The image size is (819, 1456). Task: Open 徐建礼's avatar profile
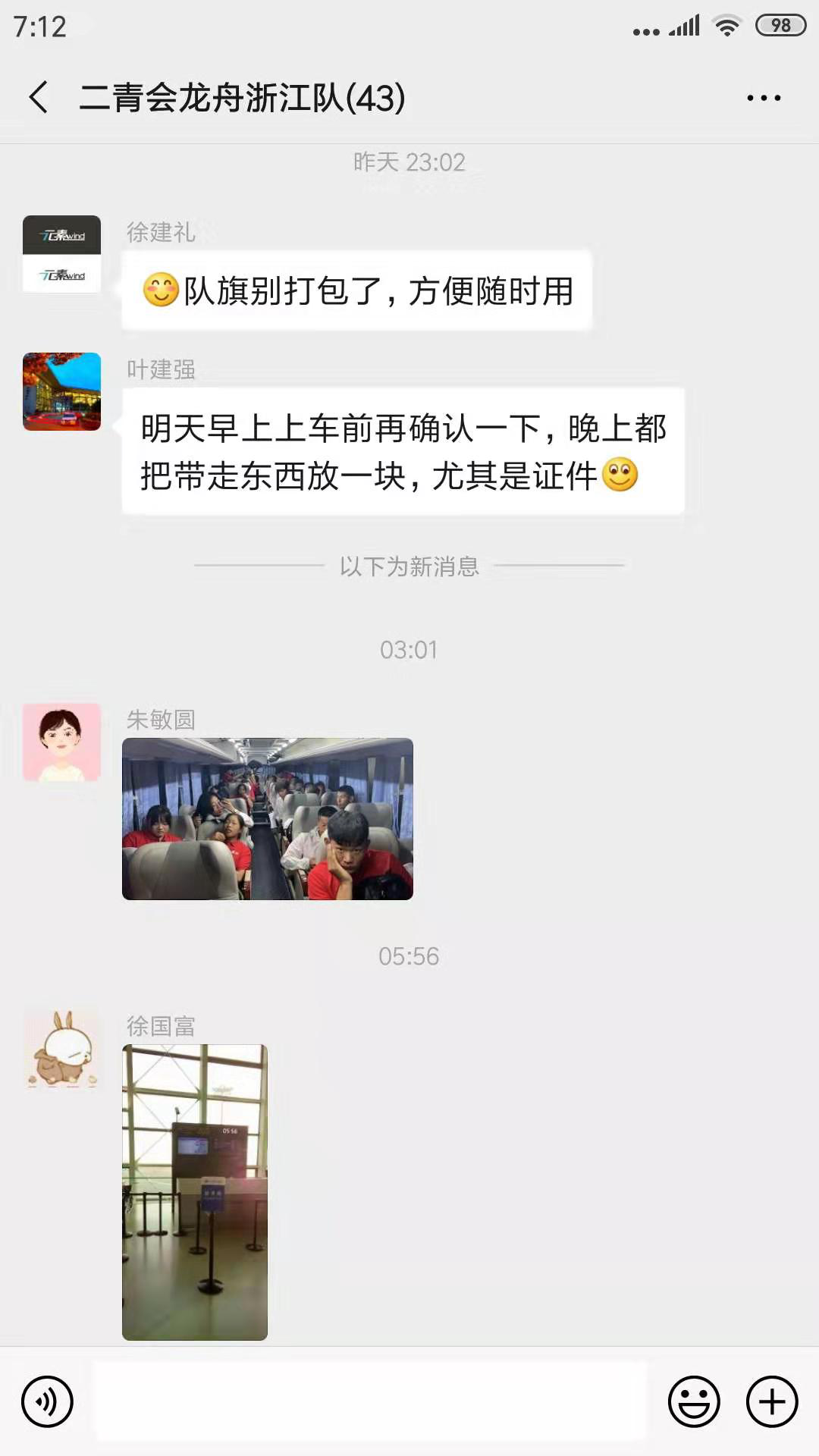pos(61,254)
